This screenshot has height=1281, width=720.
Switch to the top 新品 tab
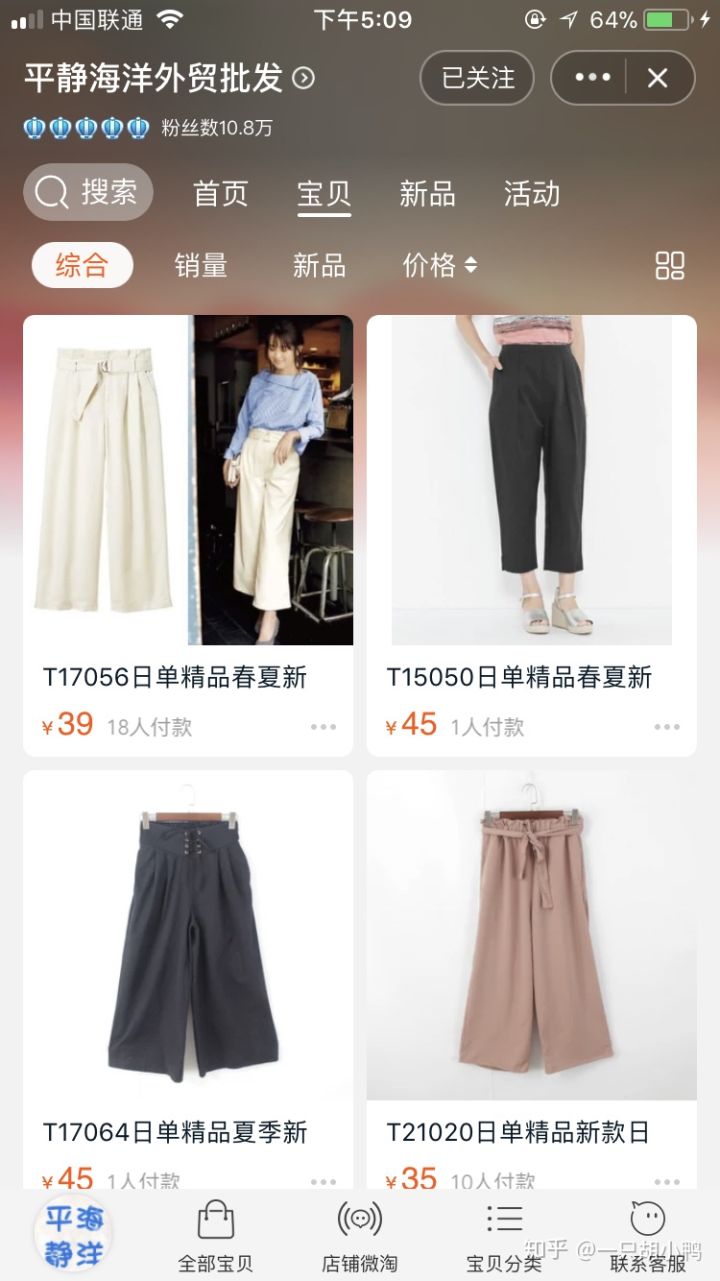pos(427,194)
